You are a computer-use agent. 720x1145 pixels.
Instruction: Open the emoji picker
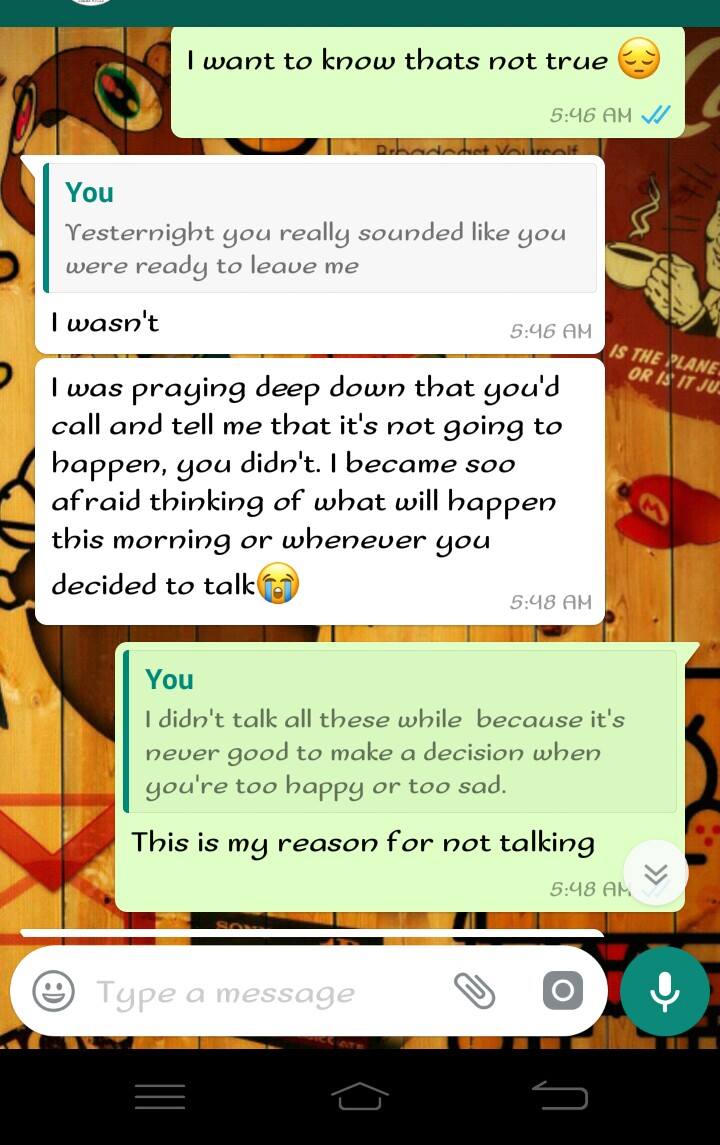tap(54, 991)
